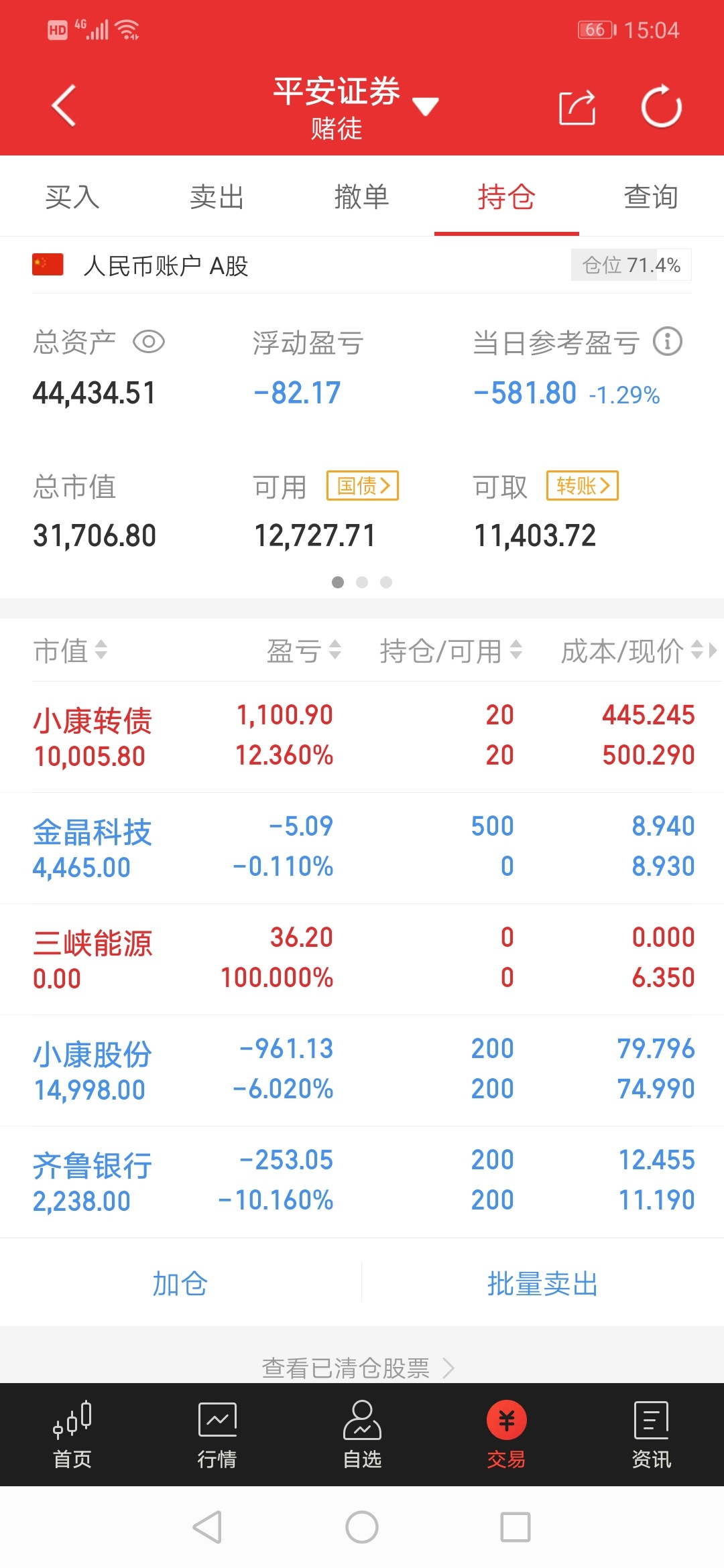
Task: View 查看已清仓股票 link
Action: click(358, 1368)
